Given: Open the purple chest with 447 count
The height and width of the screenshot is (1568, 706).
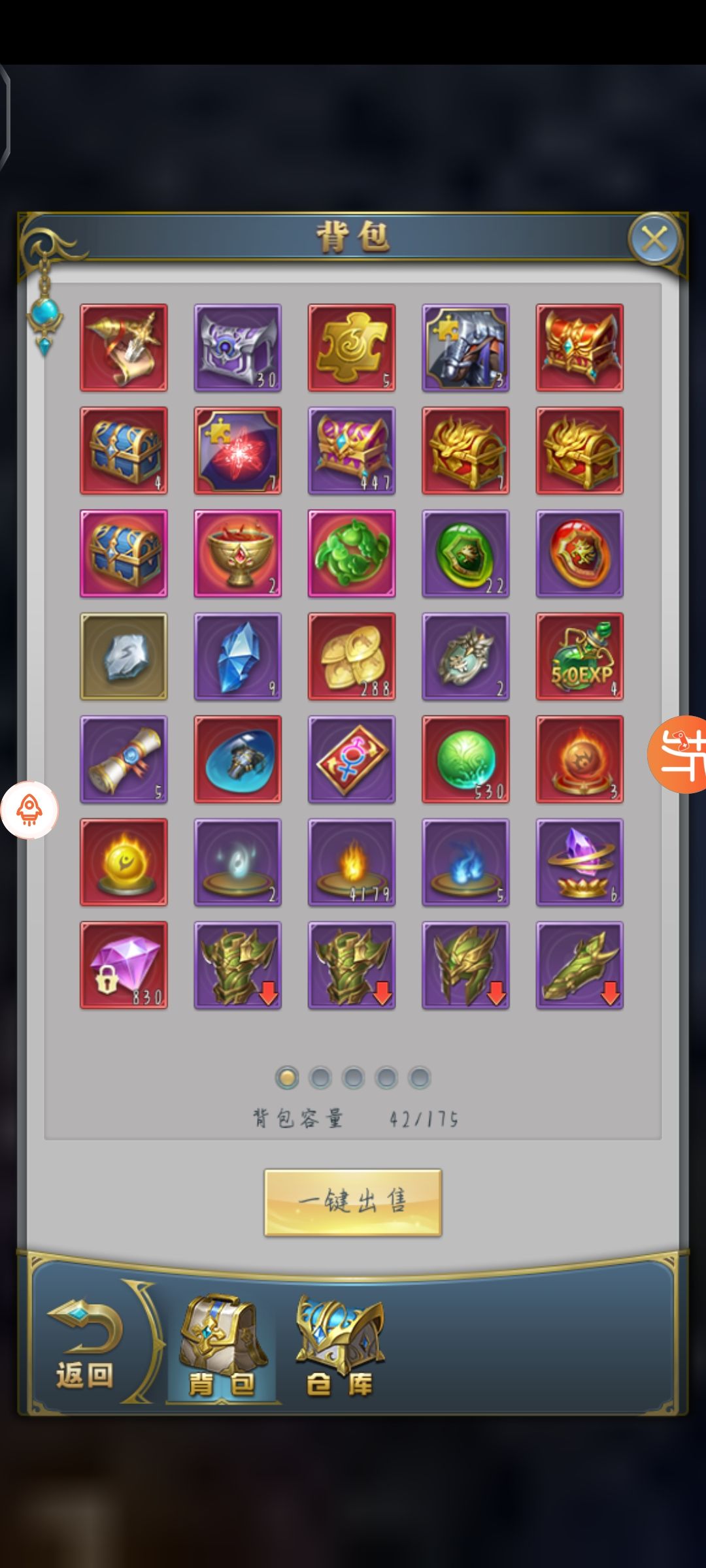Looking at the screenshot, I should click(352, 451).
